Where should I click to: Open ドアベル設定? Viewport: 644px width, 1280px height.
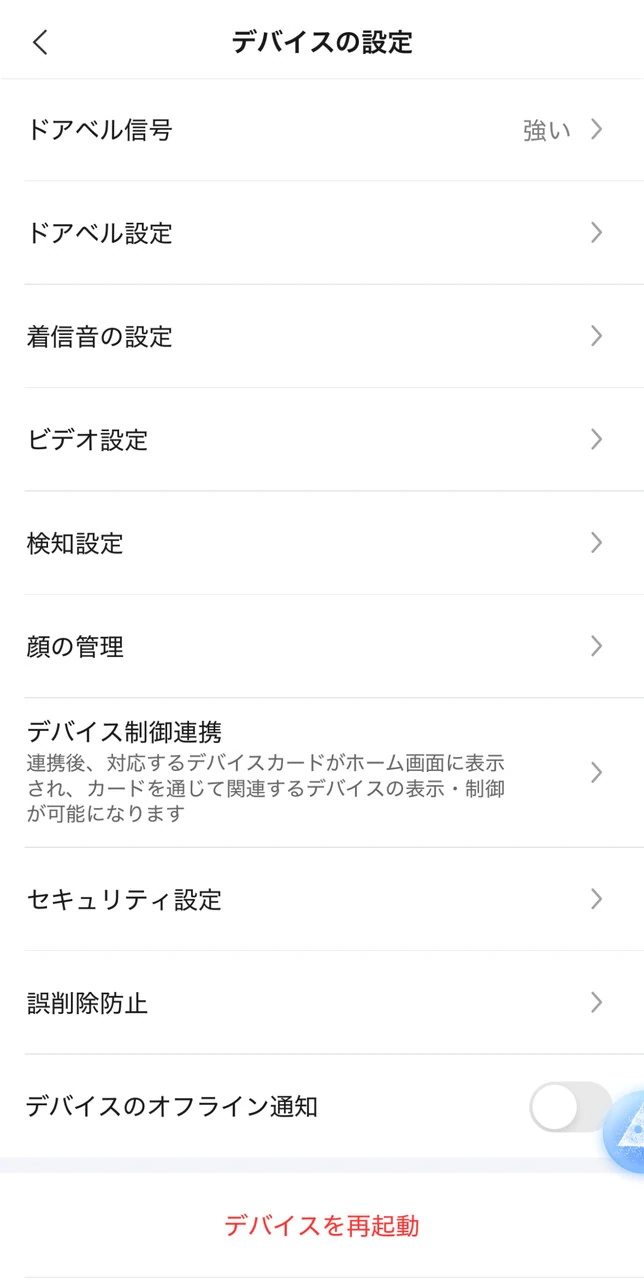click(x=321, y=233)
